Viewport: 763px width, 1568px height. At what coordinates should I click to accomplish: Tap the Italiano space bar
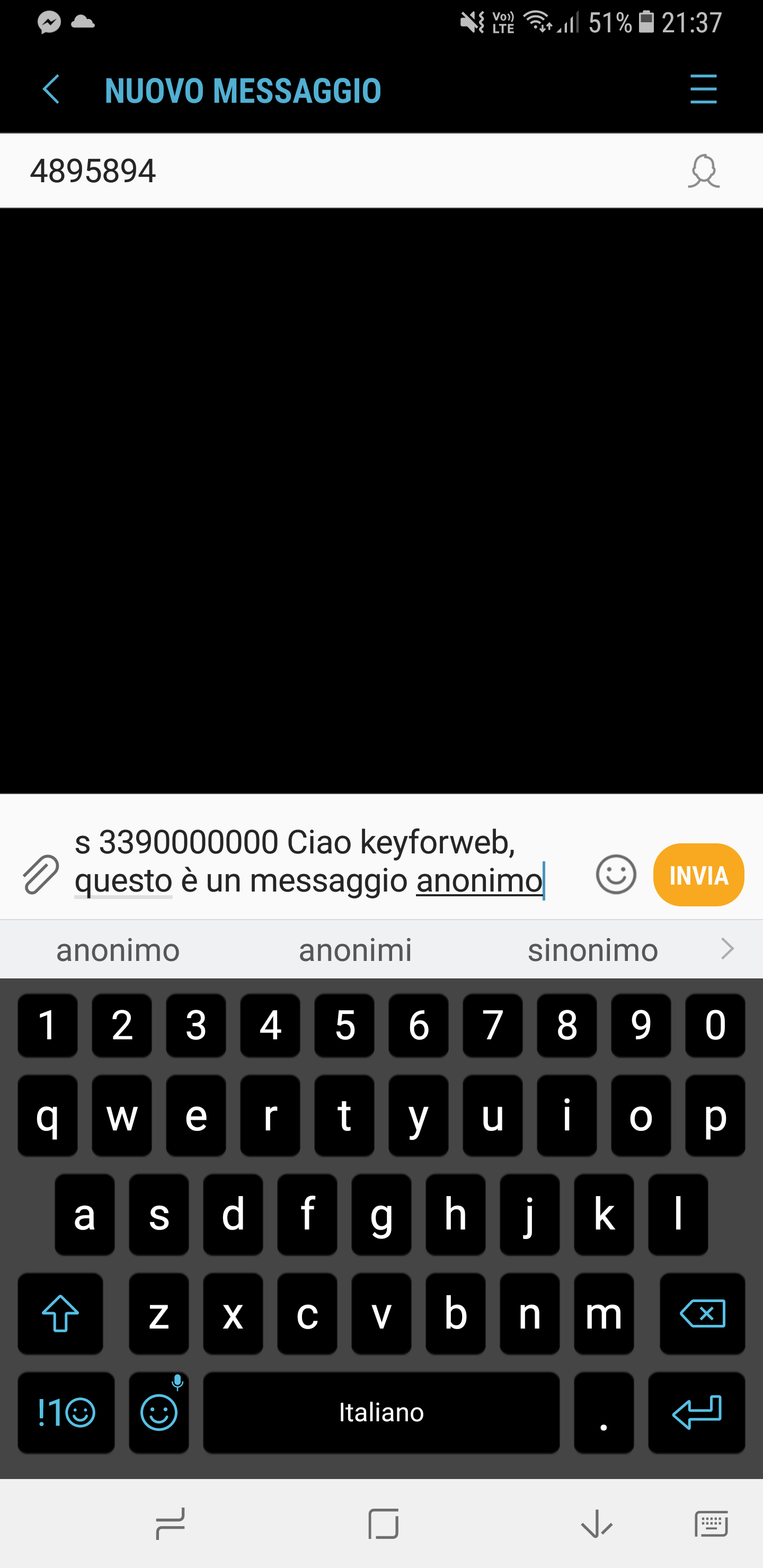pos(381,1412)
